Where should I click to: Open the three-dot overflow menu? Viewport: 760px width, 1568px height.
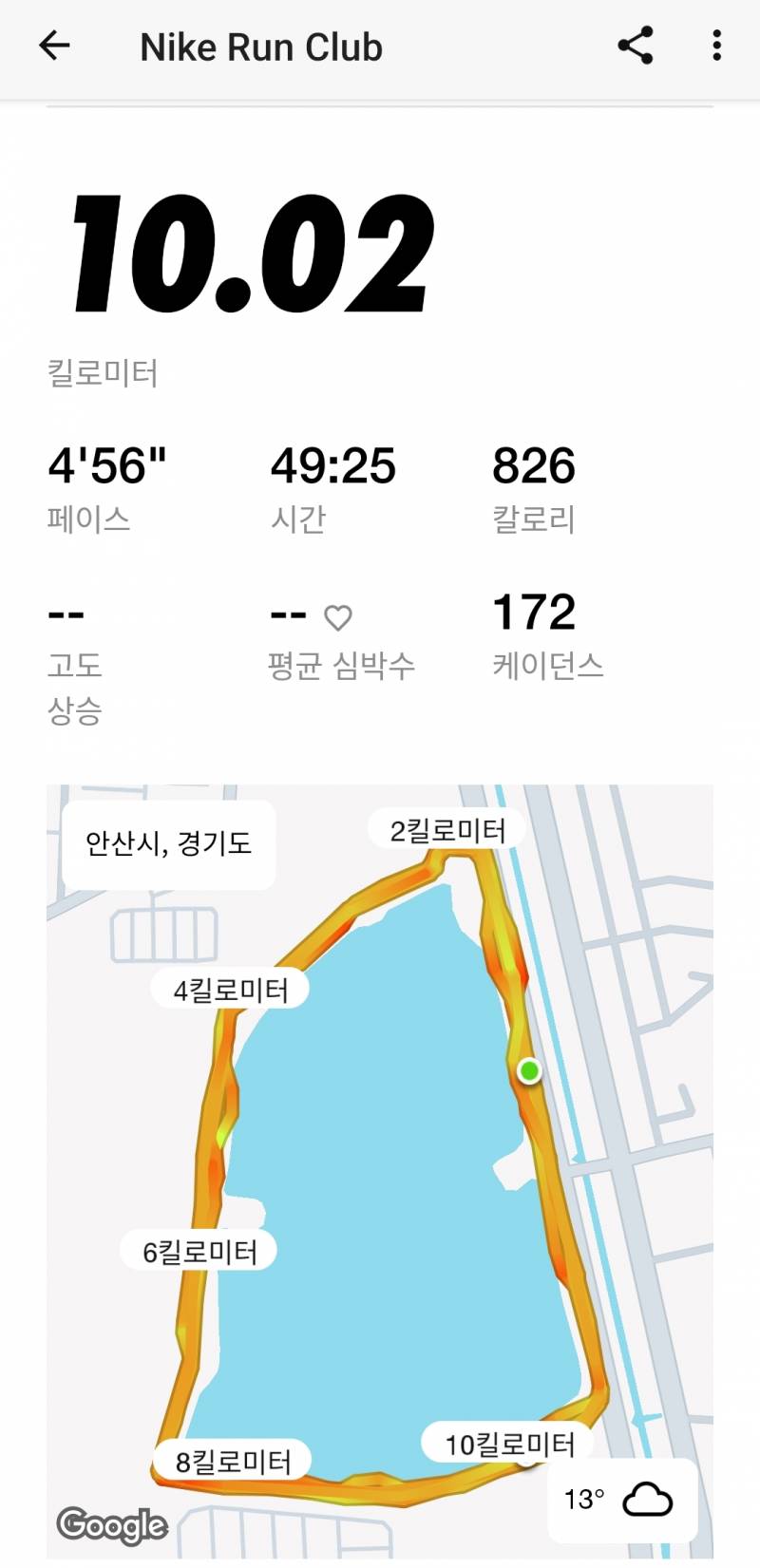pos(716,46)
